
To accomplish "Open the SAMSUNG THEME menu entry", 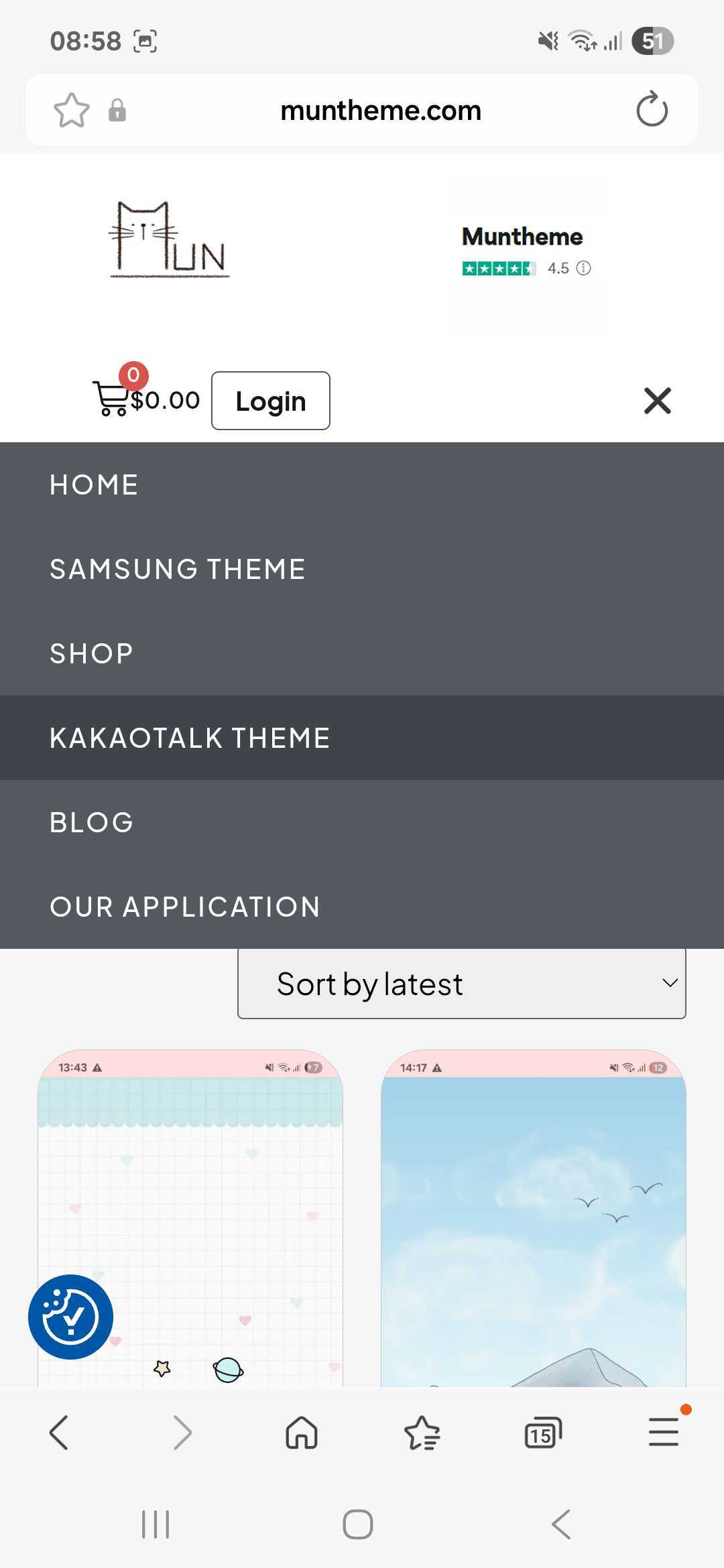I will 177,568.
